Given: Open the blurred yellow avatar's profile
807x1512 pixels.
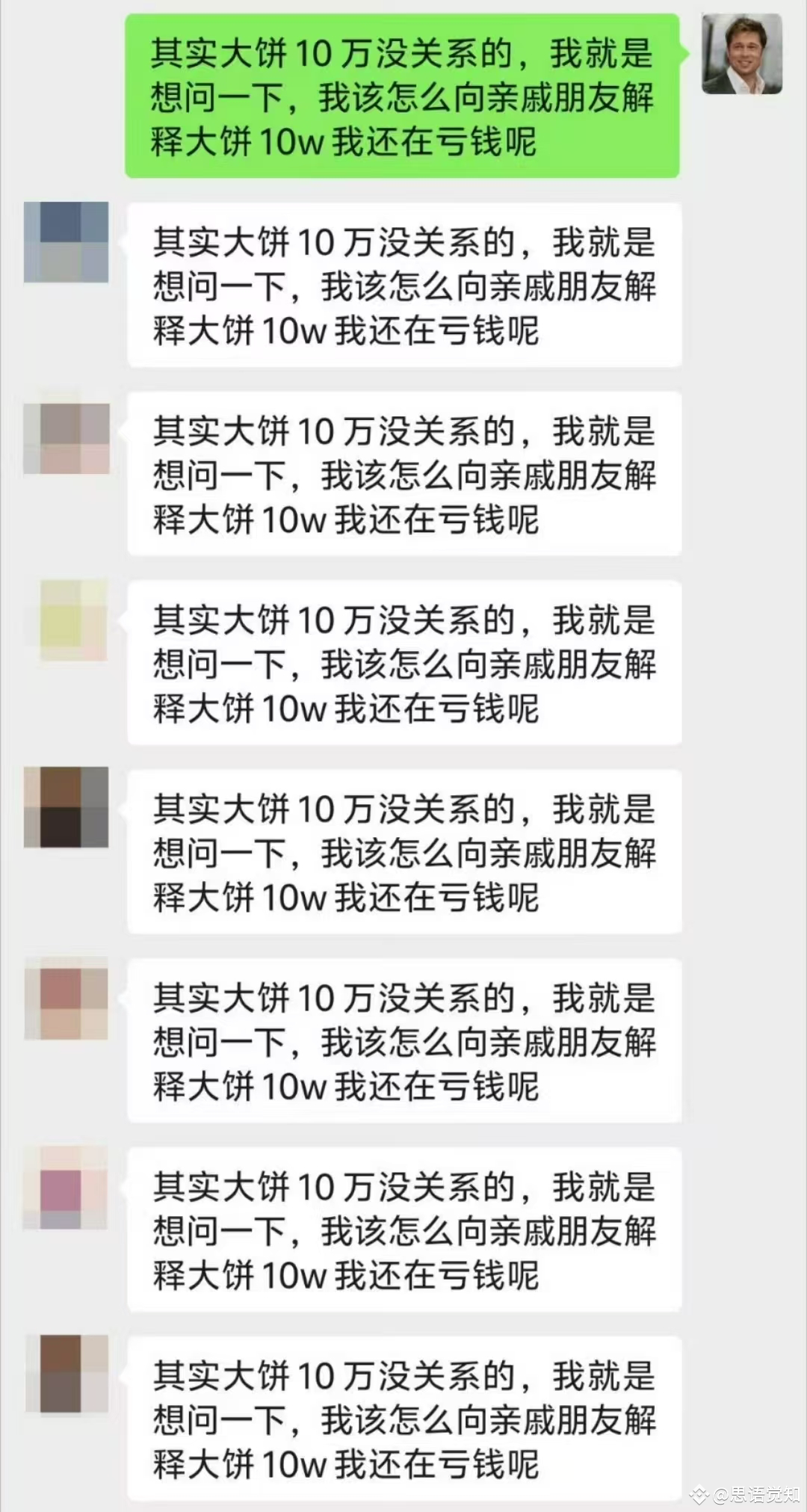Looking at the screenshot, I should (x=72, y=620).
